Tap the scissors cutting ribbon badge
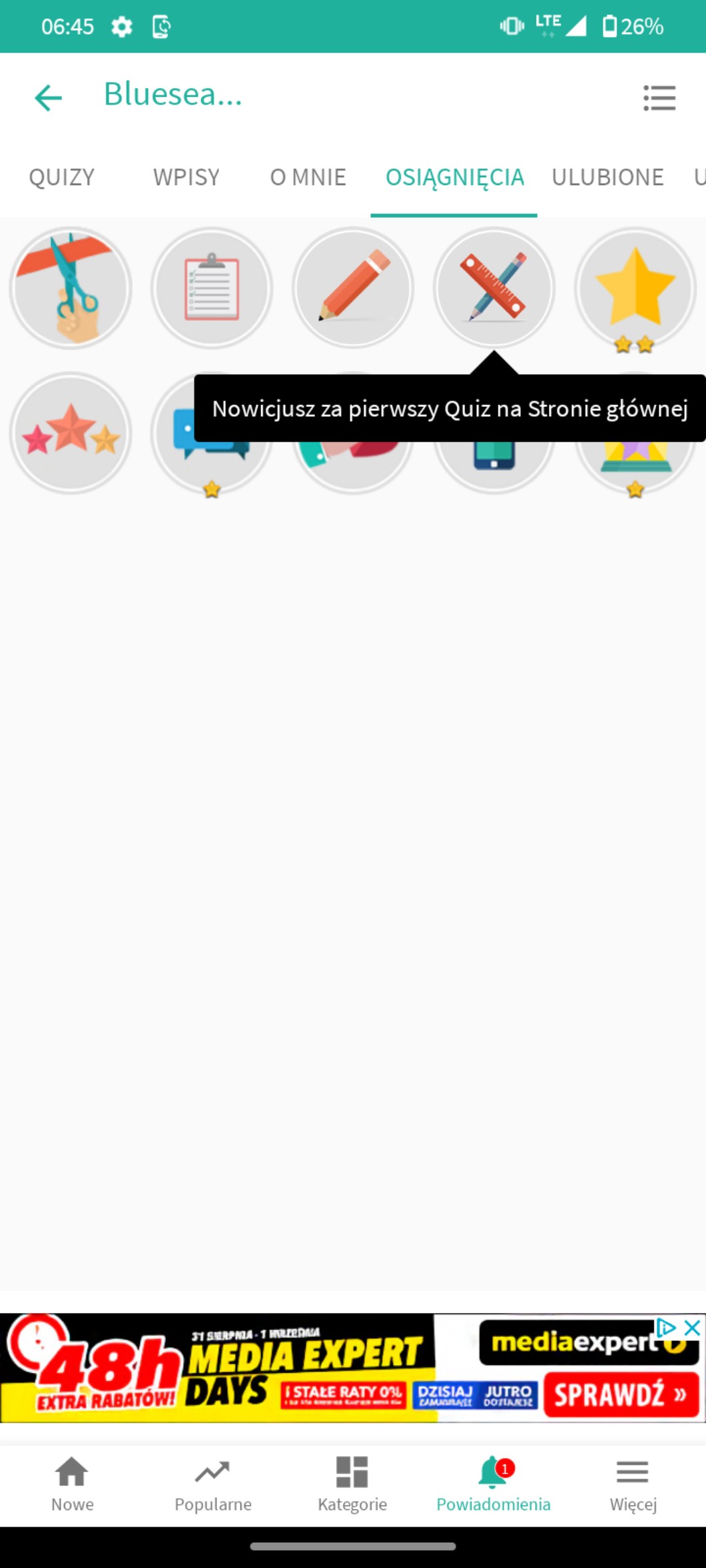This screenshot has height=1568, width=706. click(71, 288)
